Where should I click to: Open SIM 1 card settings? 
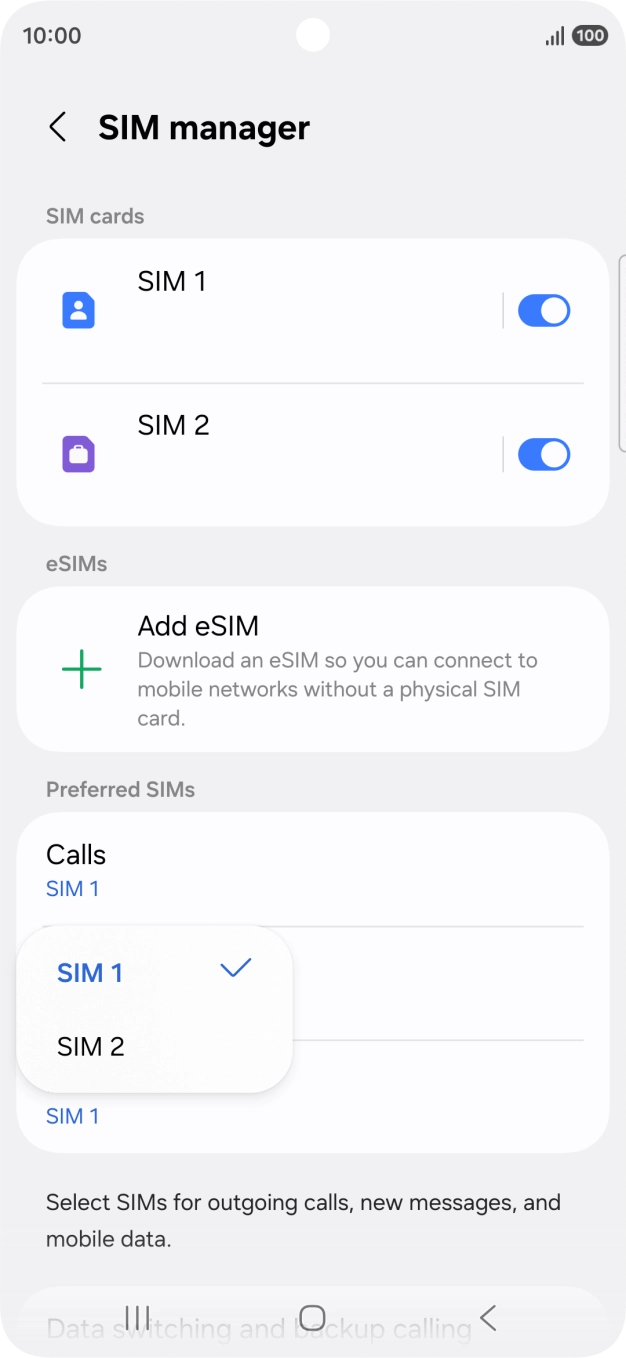tap(260, 310)
